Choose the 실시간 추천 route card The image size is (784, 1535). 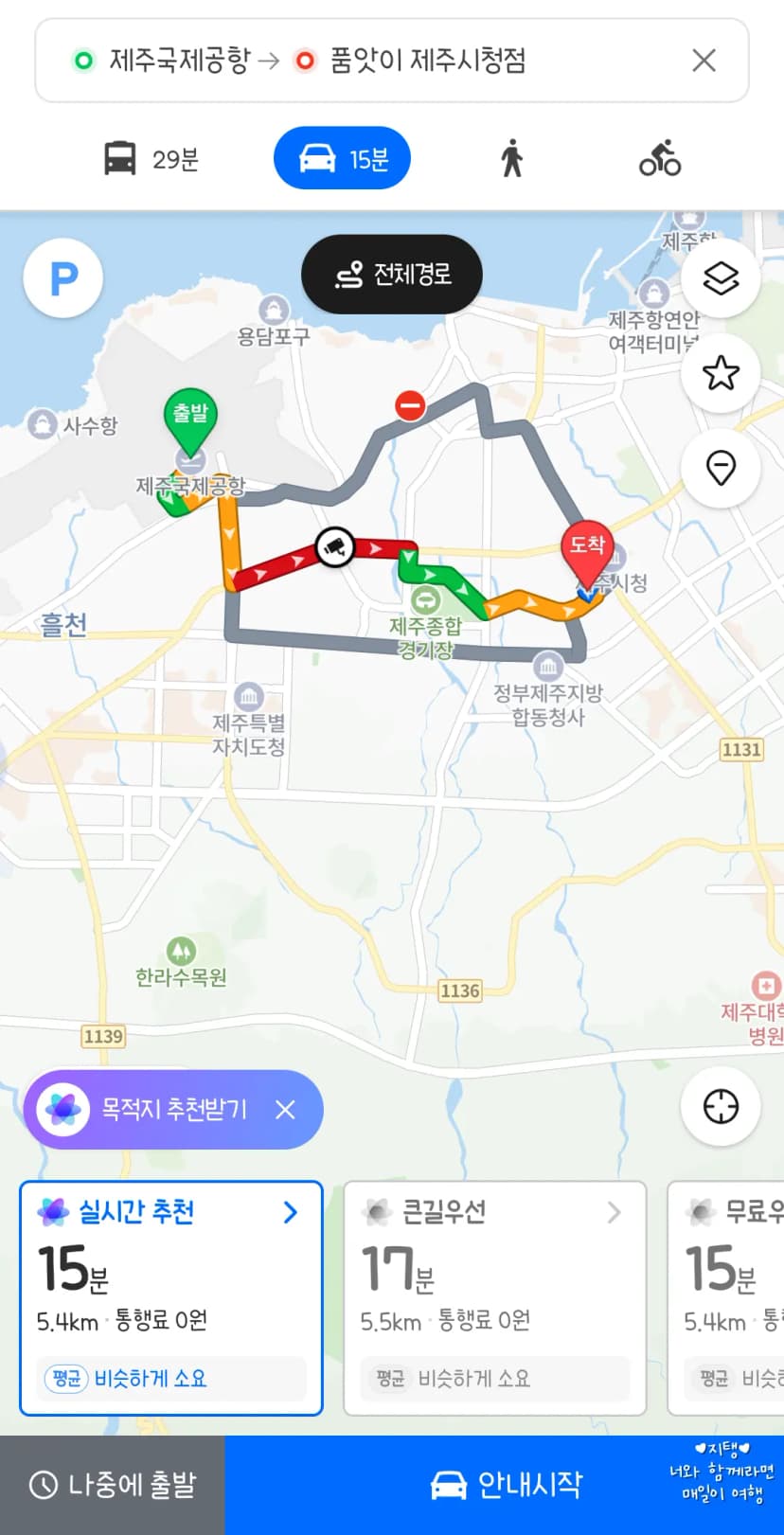[171, 1298]
